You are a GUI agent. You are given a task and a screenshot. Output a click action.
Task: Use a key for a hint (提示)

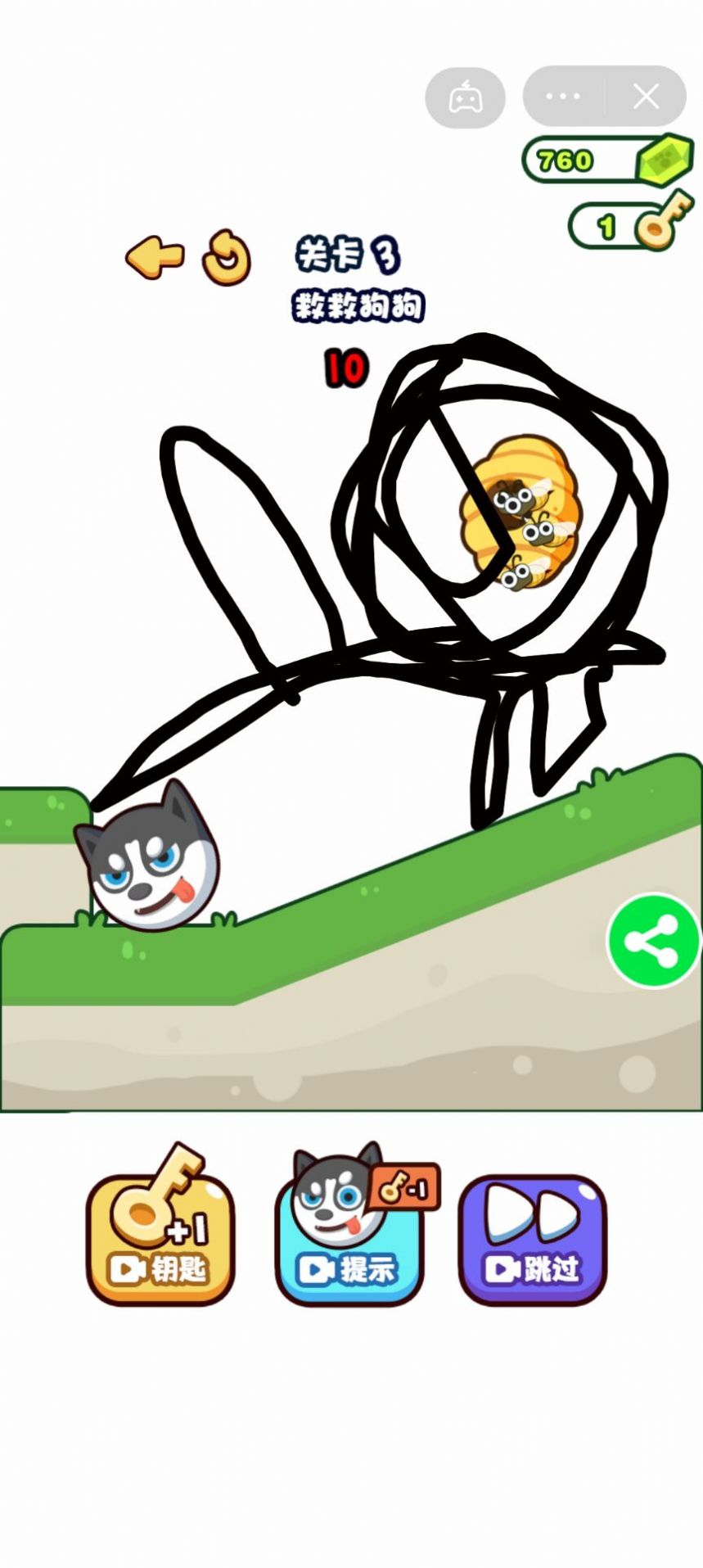(349, 1237)
